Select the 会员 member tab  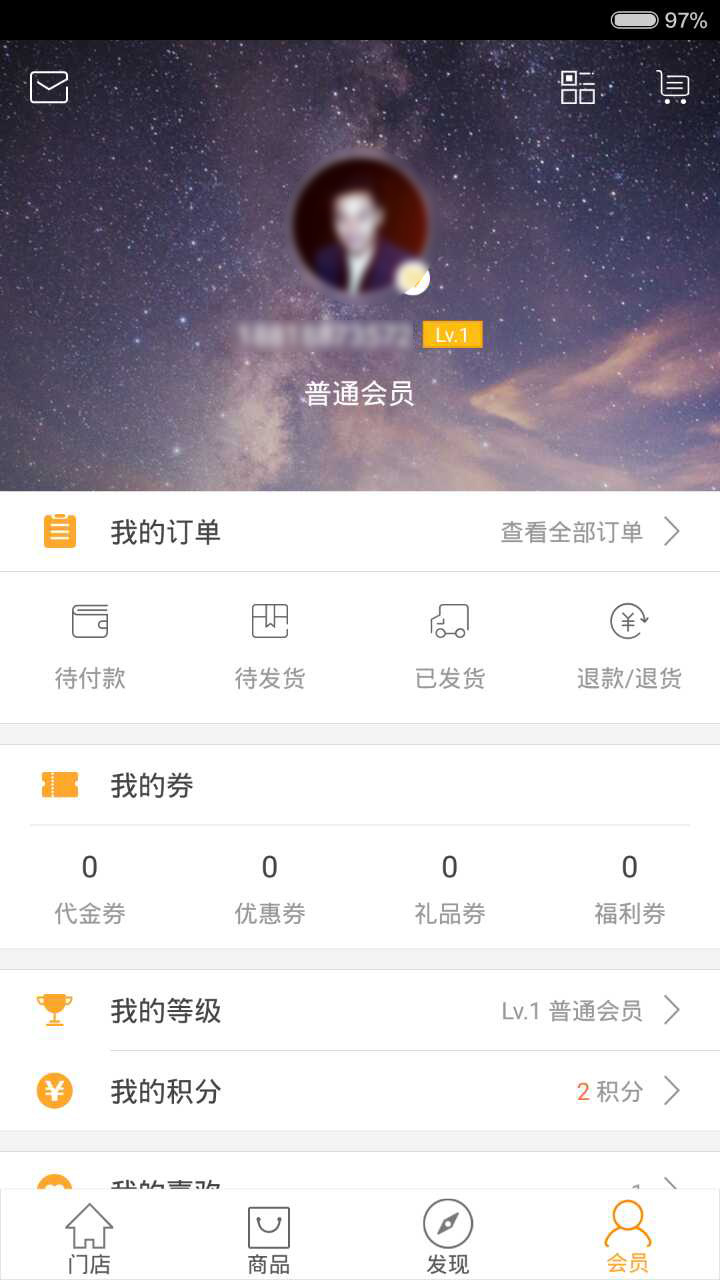[x=628, y=1238]
